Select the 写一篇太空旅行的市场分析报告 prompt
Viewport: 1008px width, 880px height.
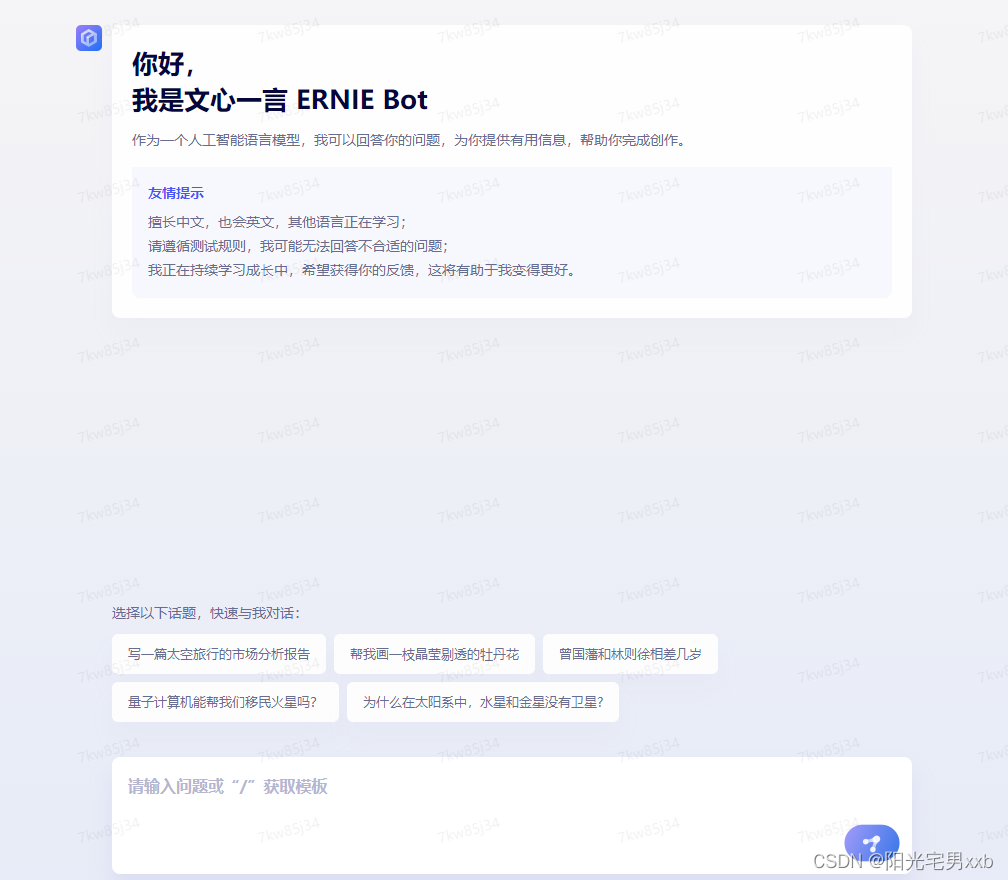pos(219,654)
